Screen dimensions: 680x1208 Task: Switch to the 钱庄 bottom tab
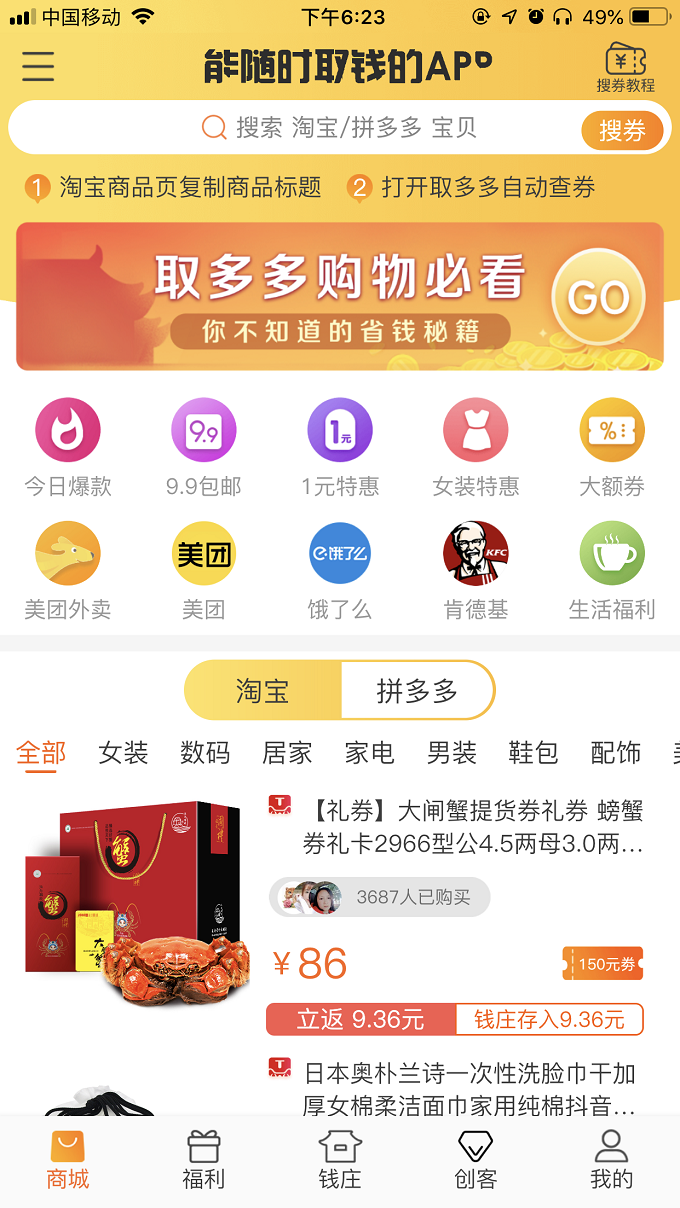pyautogui.click(x=340, y=1161)
